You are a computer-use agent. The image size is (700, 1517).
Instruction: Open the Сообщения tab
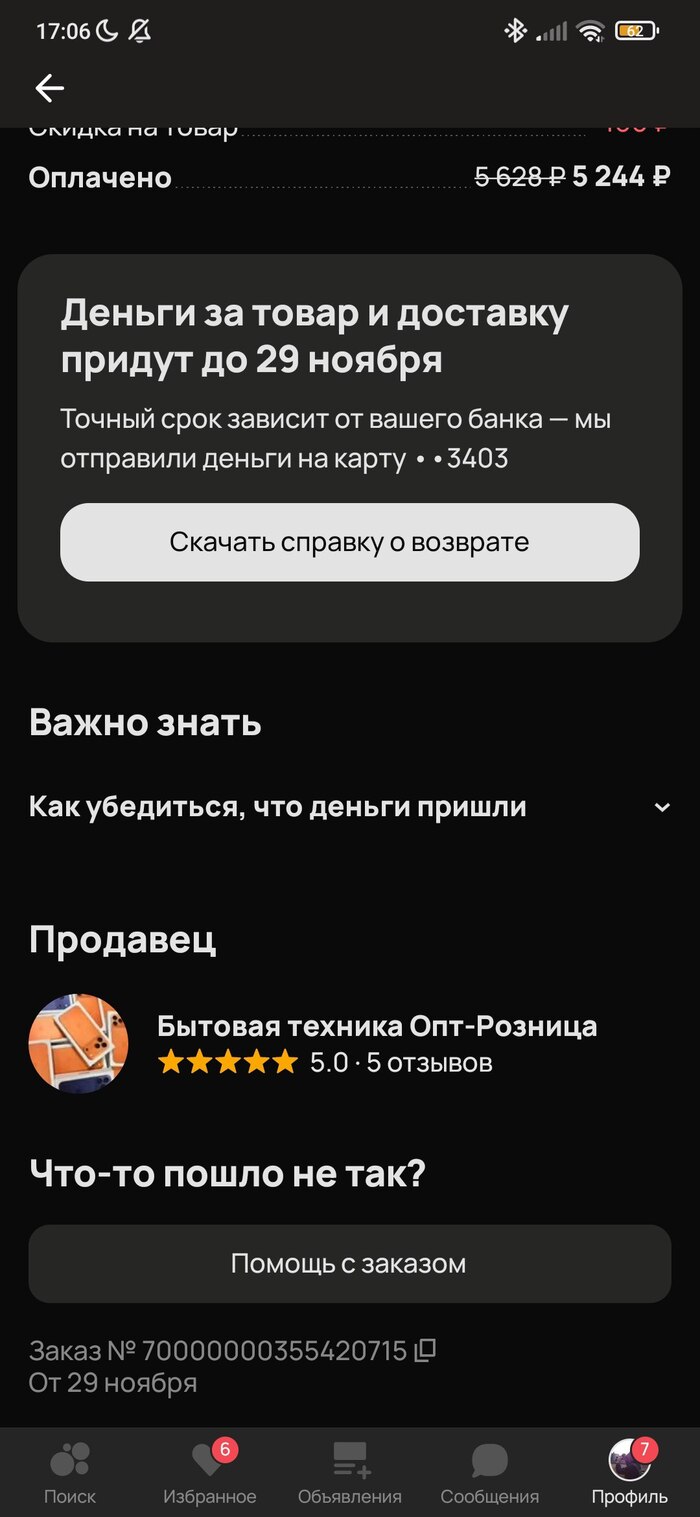(x=490, y=1473)
